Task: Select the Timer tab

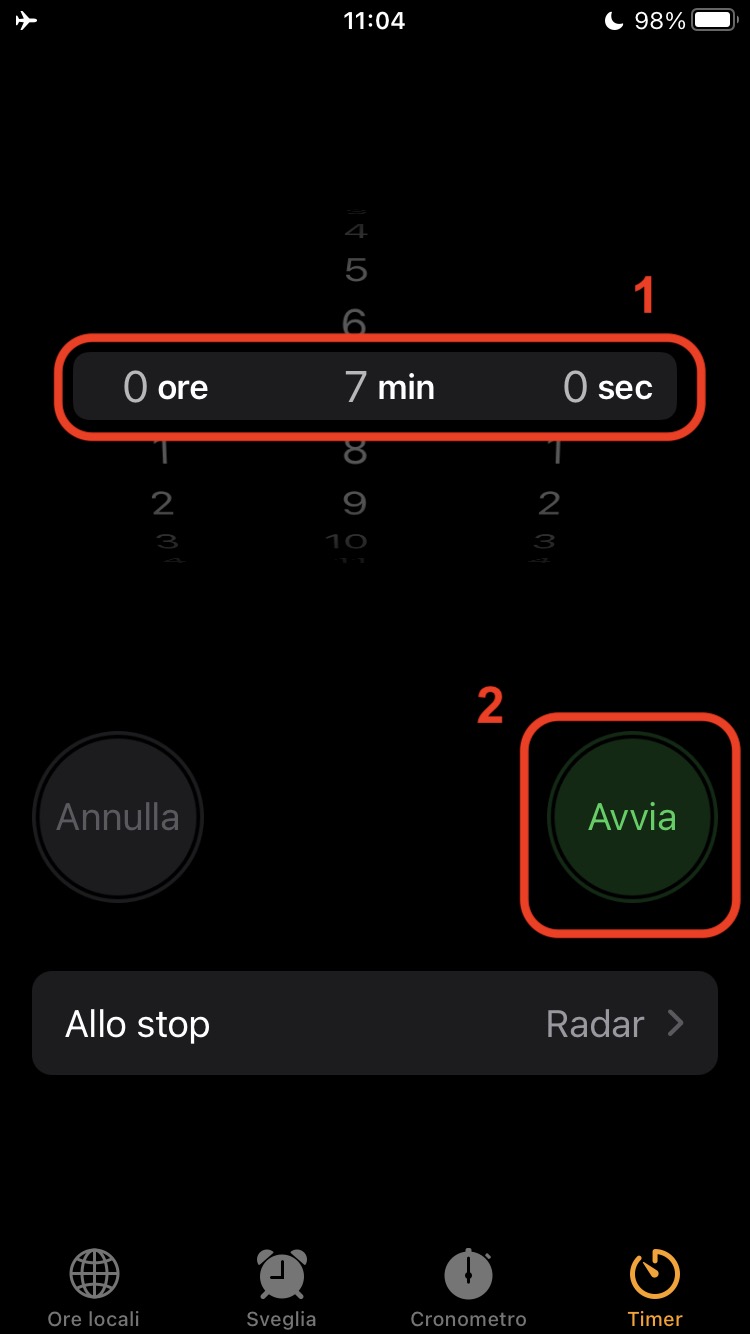Action: 655,1288
